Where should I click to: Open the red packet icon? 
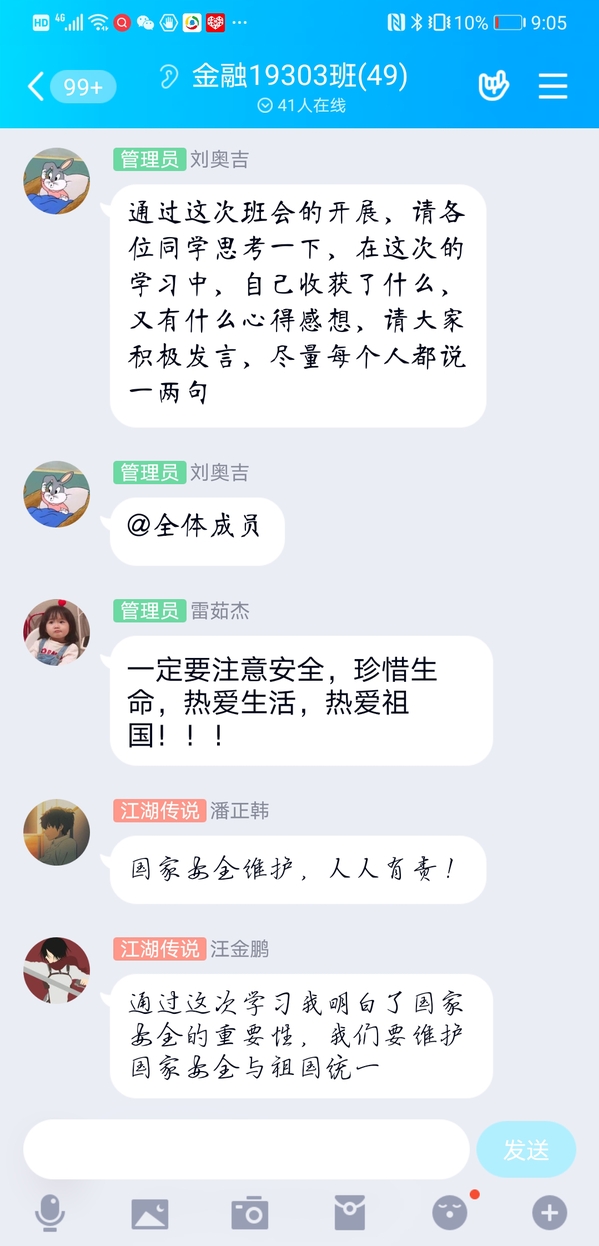(350, 1214)
